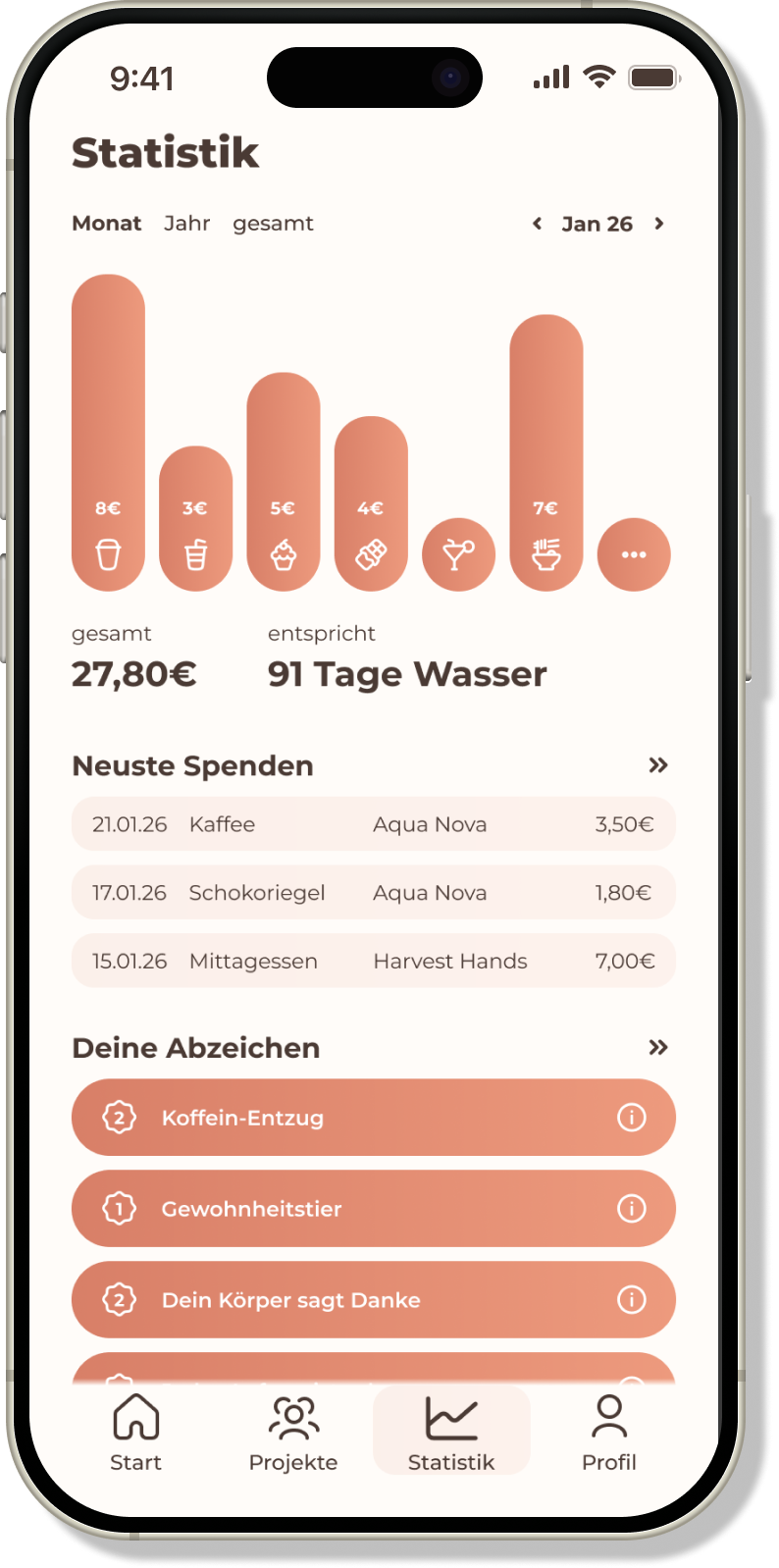Open the Kaffee donation from 21.01.26
Viewport: 779px width, 1568px height.
click(x=374, y=824)
